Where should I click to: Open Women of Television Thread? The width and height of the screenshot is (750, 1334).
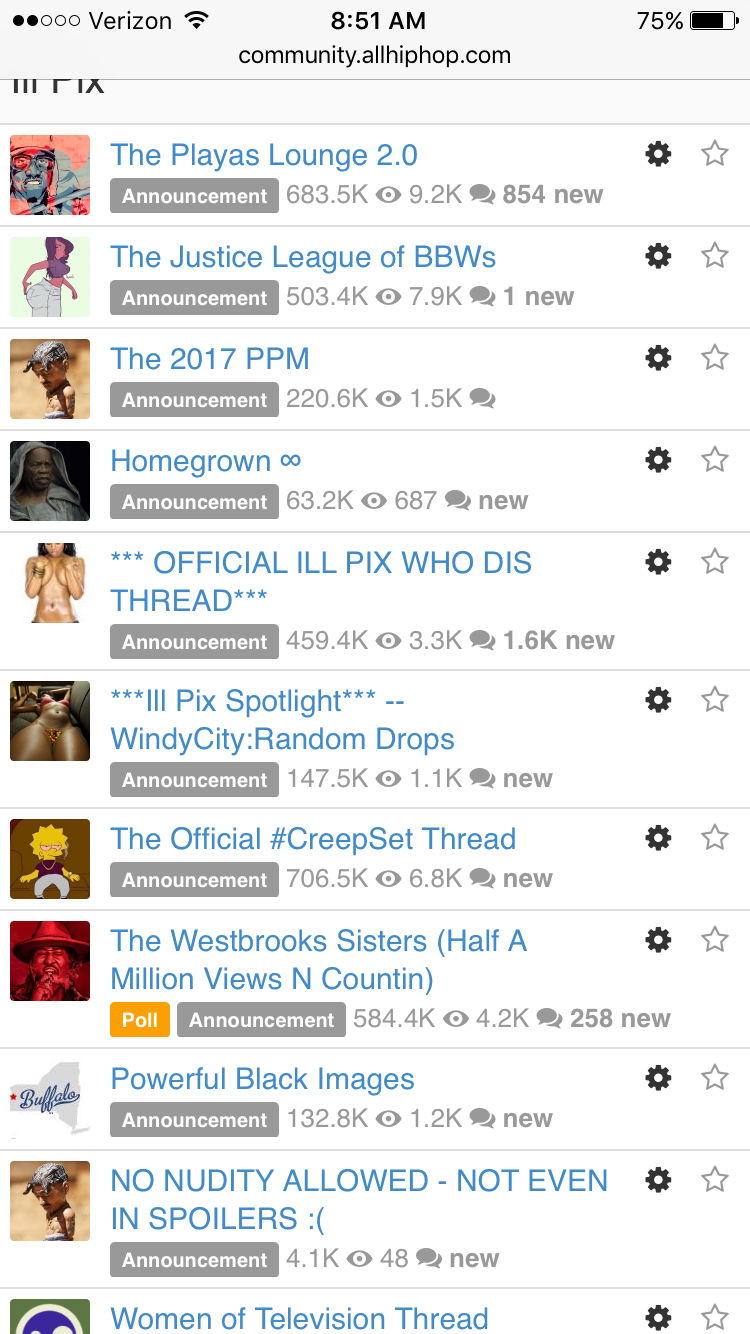[x=299, y=1318]
